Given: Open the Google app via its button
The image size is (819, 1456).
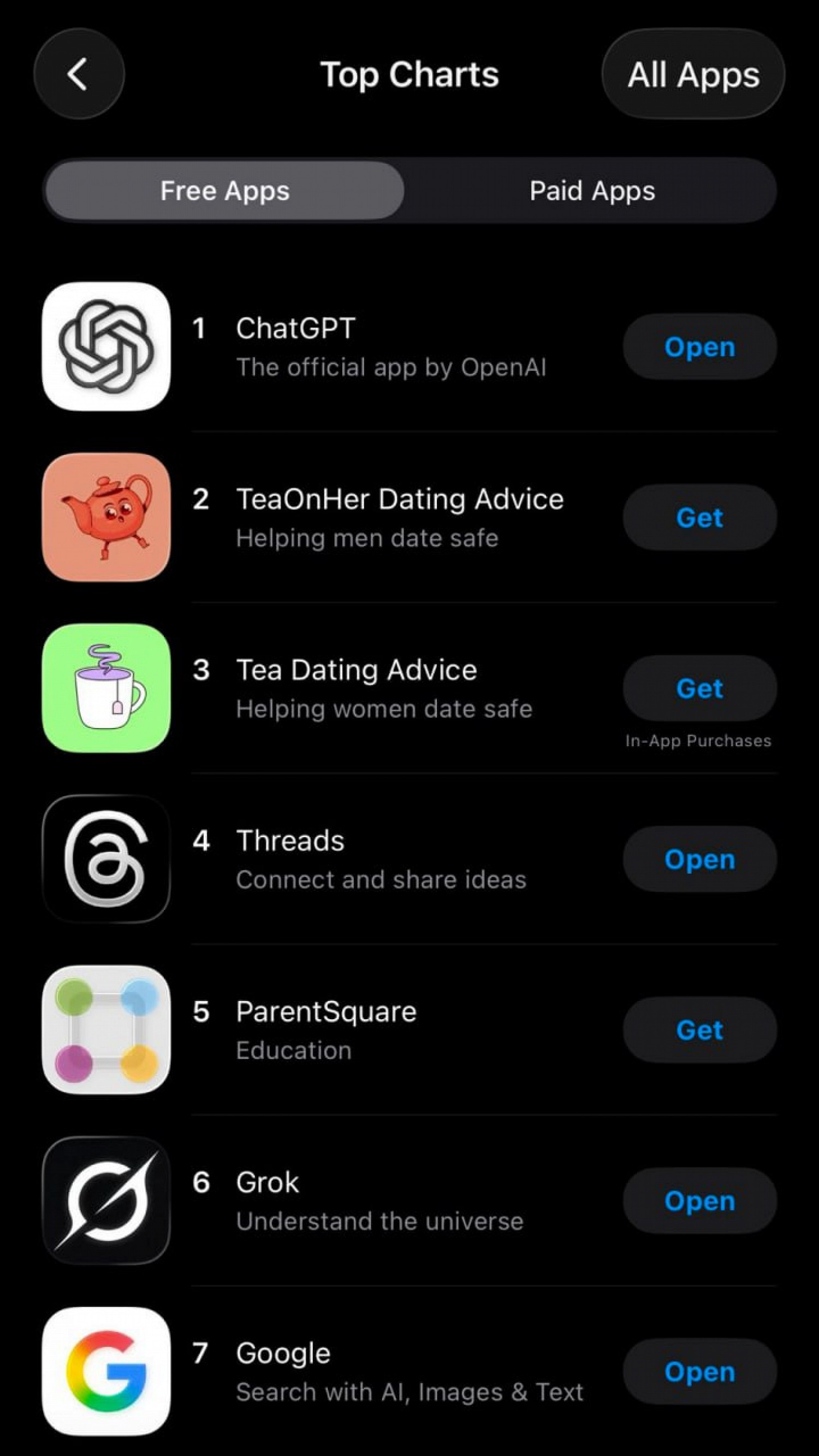Looking at the screenshot, I should click(x=699, y=1372).
